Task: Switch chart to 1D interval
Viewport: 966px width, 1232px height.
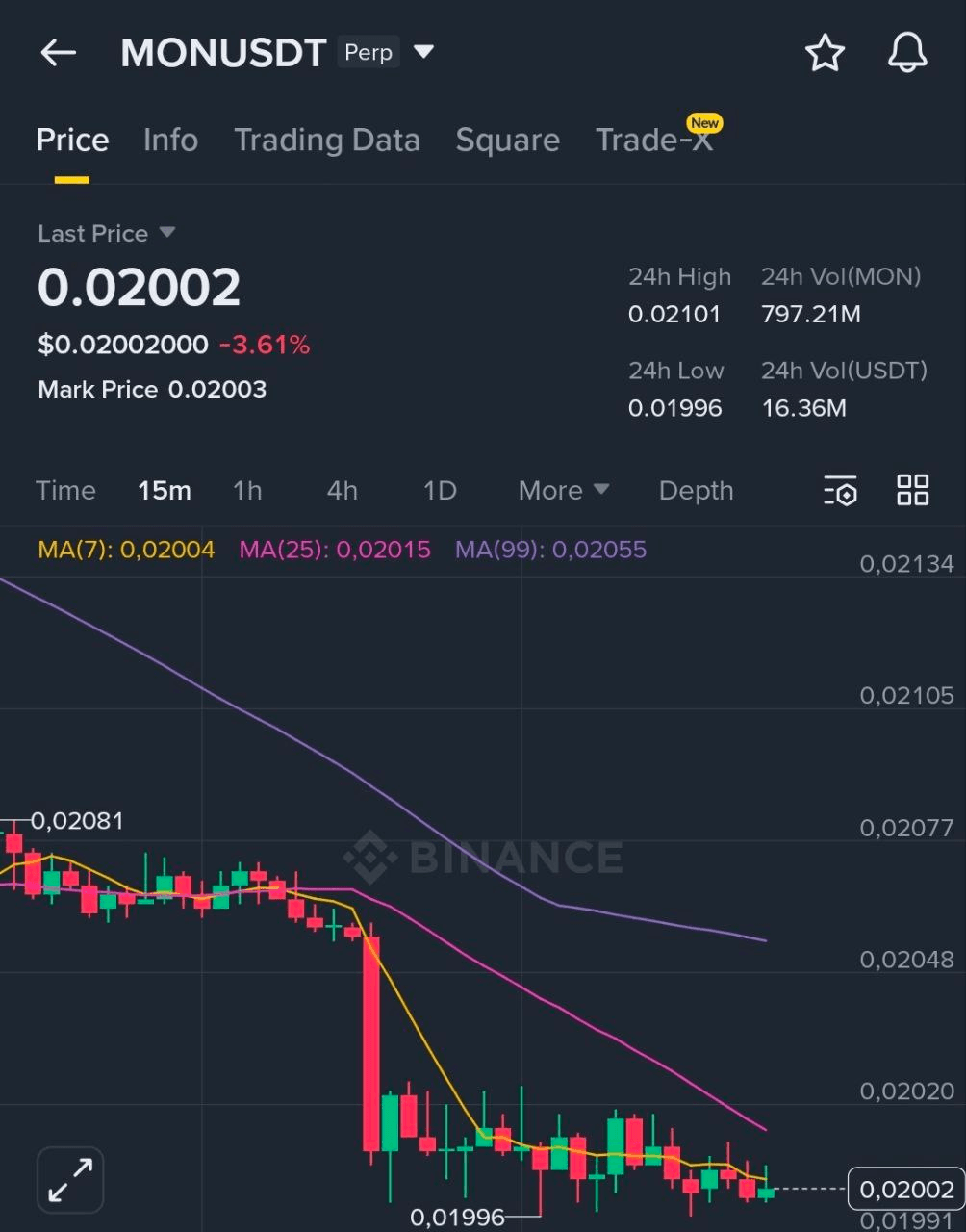Action: coord(440,491)
